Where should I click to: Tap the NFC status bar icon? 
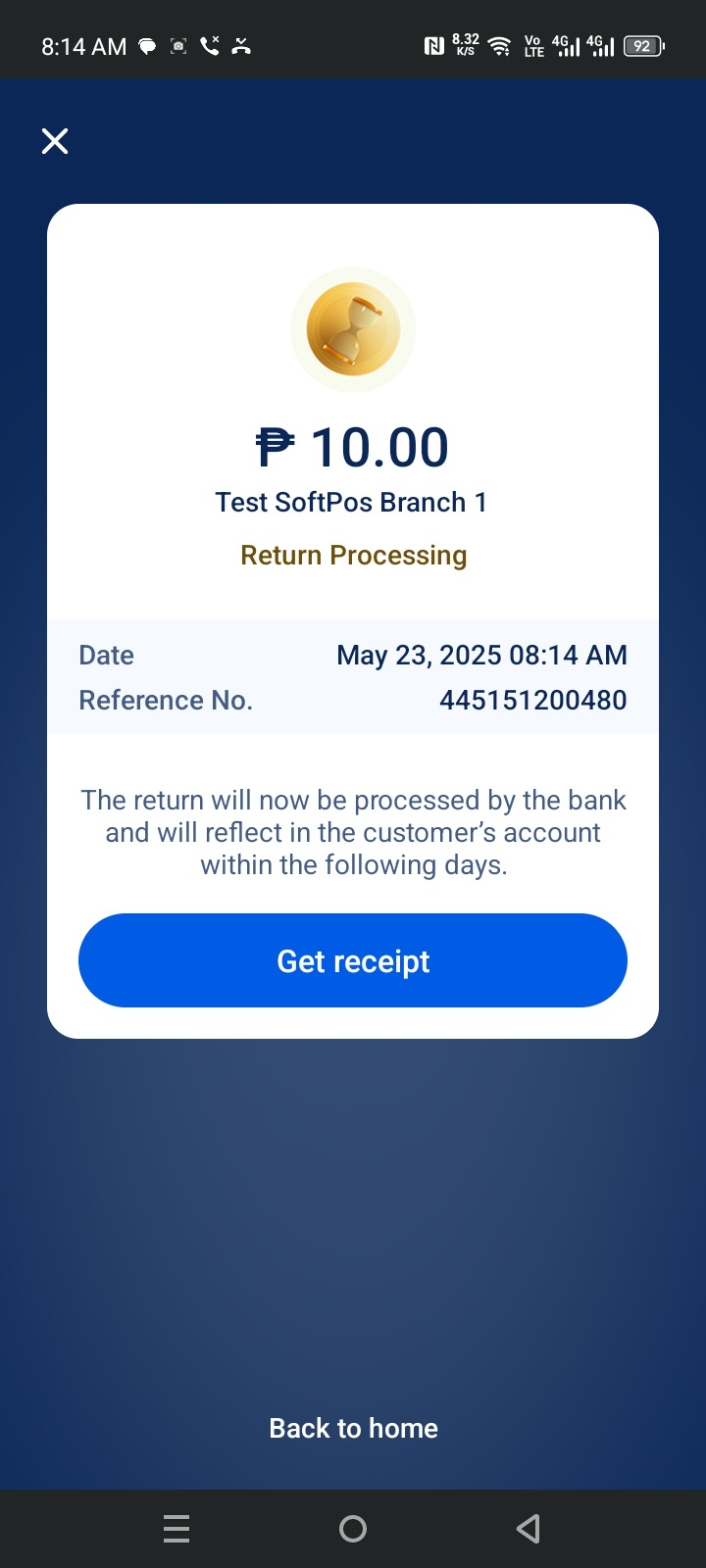pos(434,45)
